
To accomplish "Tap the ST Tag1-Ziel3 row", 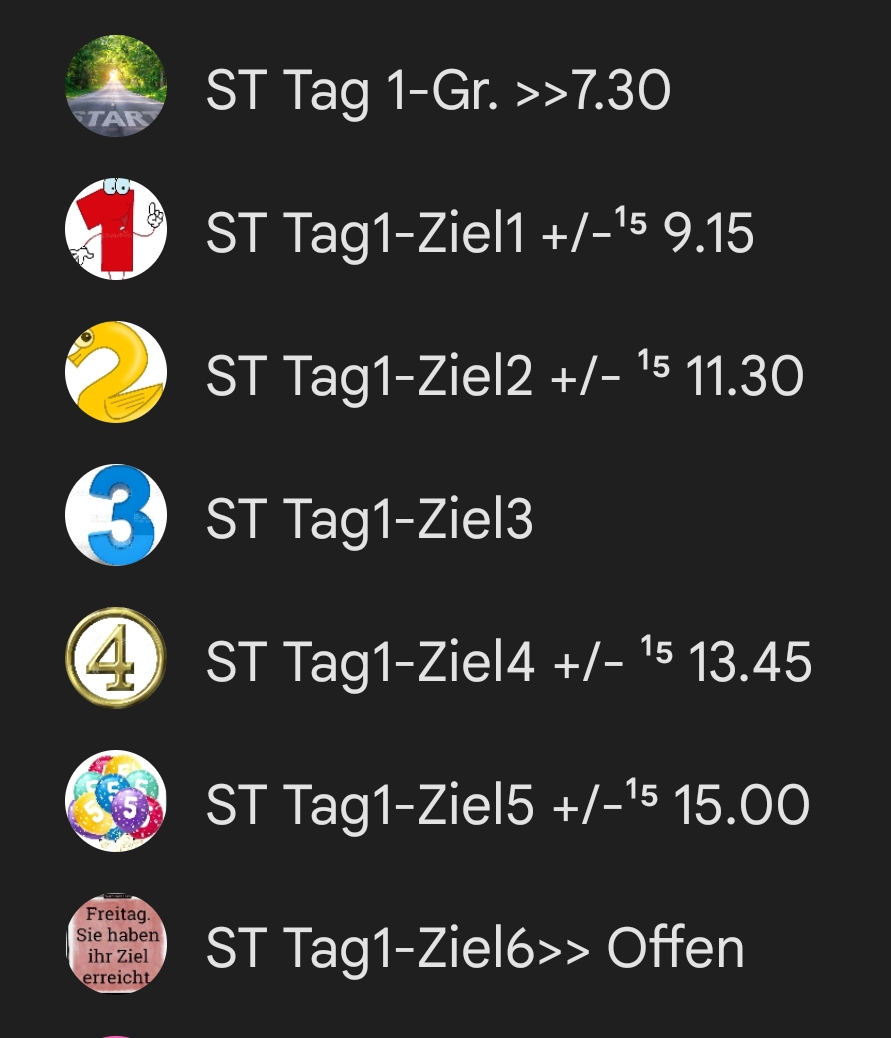I will 369,520.
